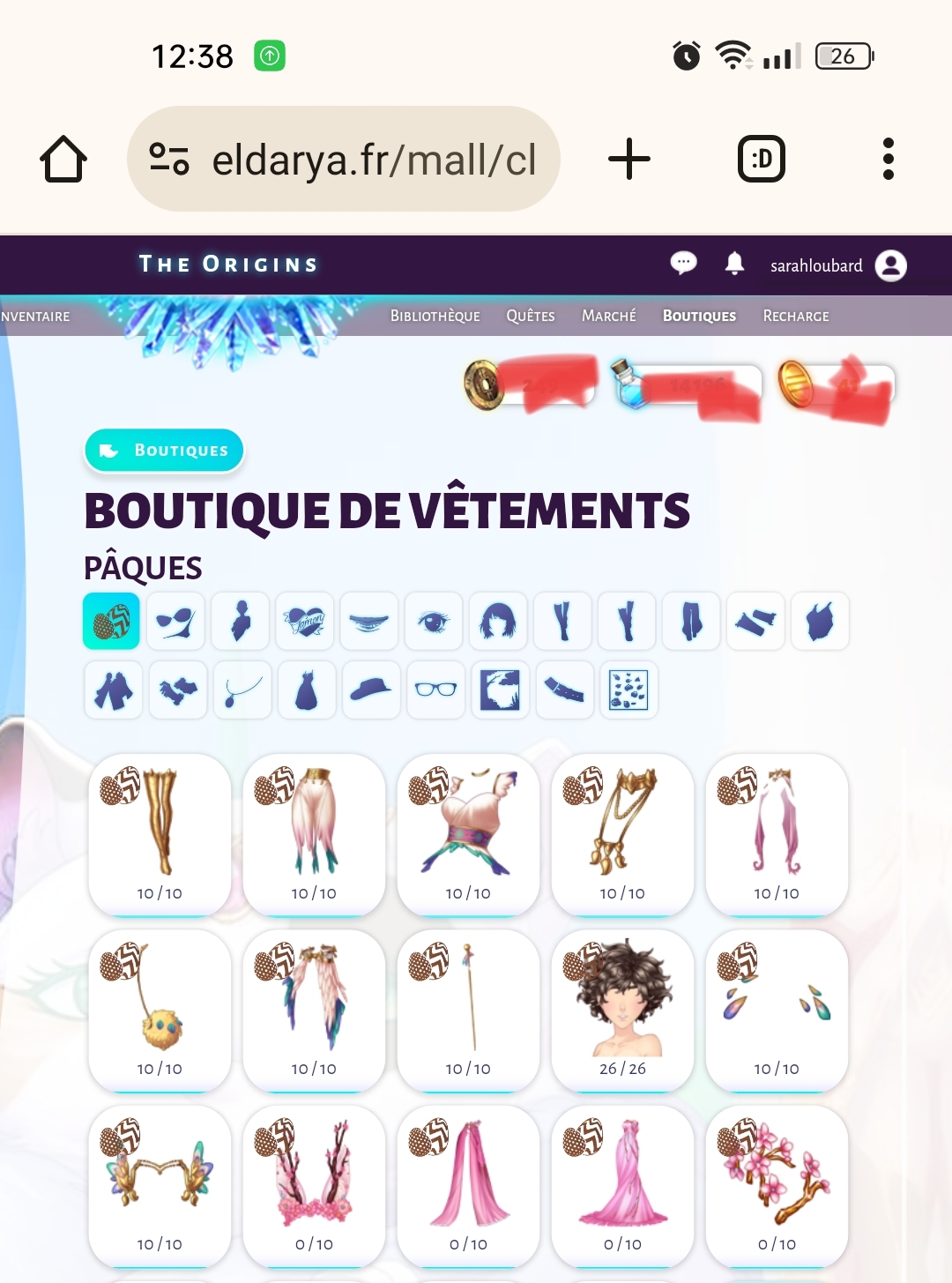Open a new browser tab
This screenshot has width=952, height=1283.
coord(629,160)
